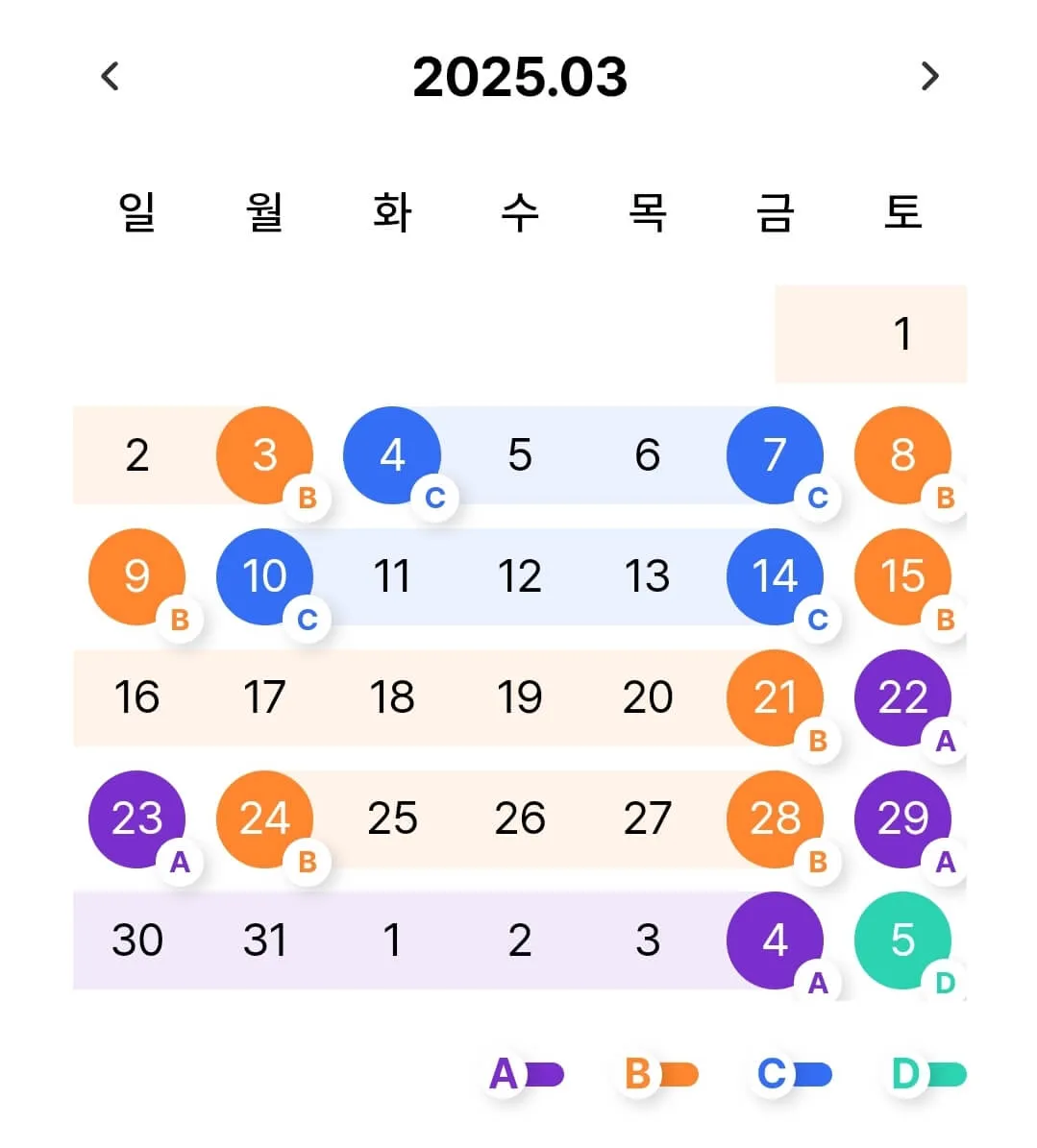This screenshot has height=1148, width=1037.
Task: Tap the green D circle on April 5
Action: pos(902,941)
